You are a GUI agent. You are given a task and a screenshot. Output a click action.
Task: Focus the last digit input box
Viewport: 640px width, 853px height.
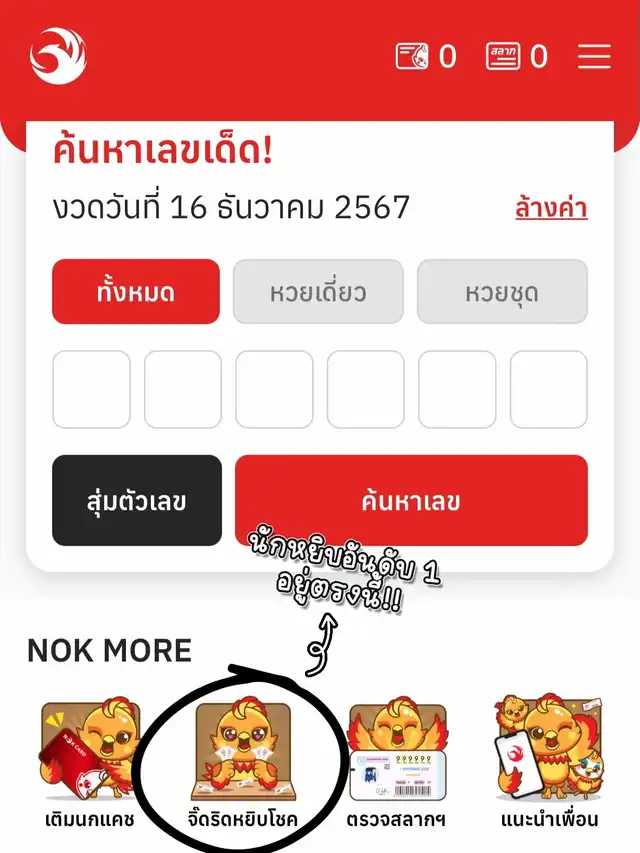(x=549, y=389)
